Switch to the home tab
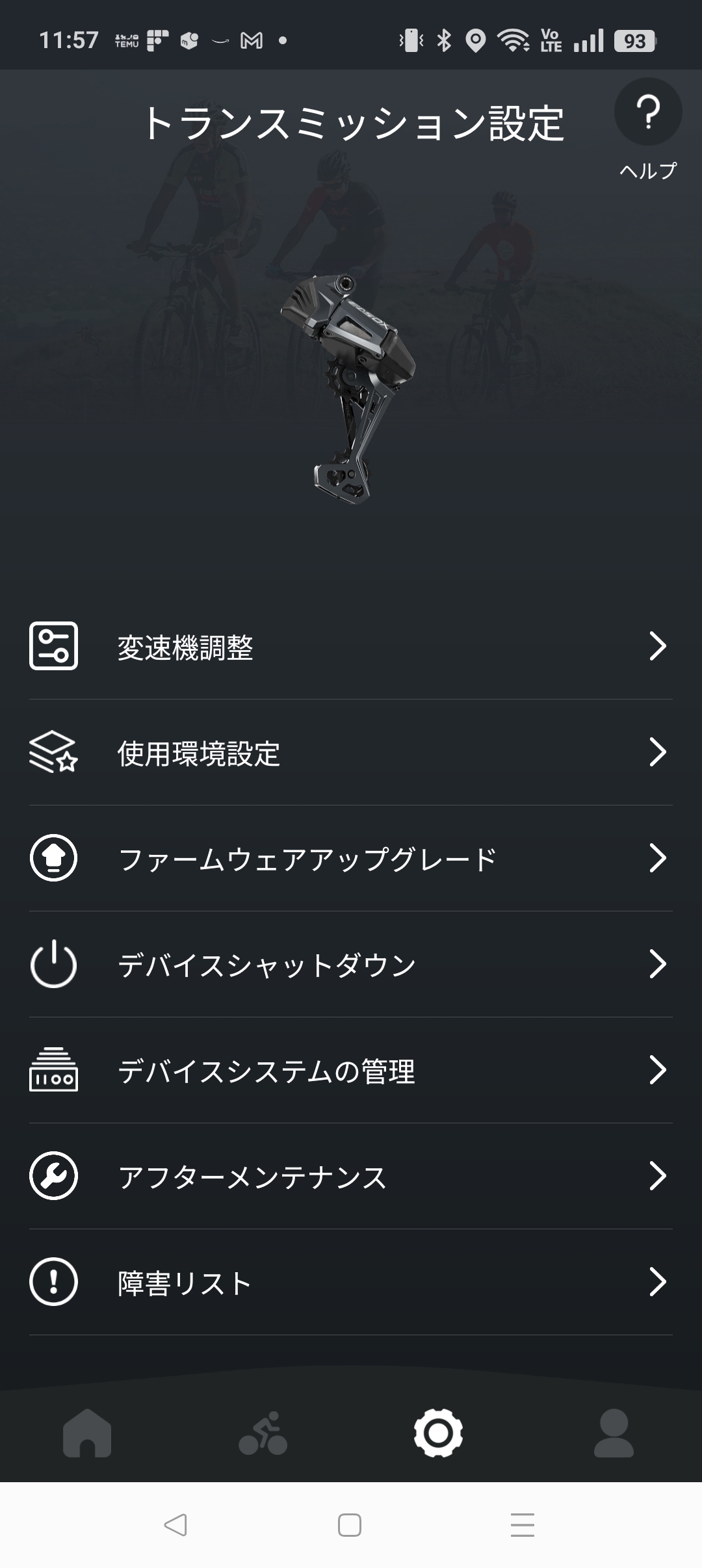This screenshot has width=702, height=1568. pos(87,1432)
